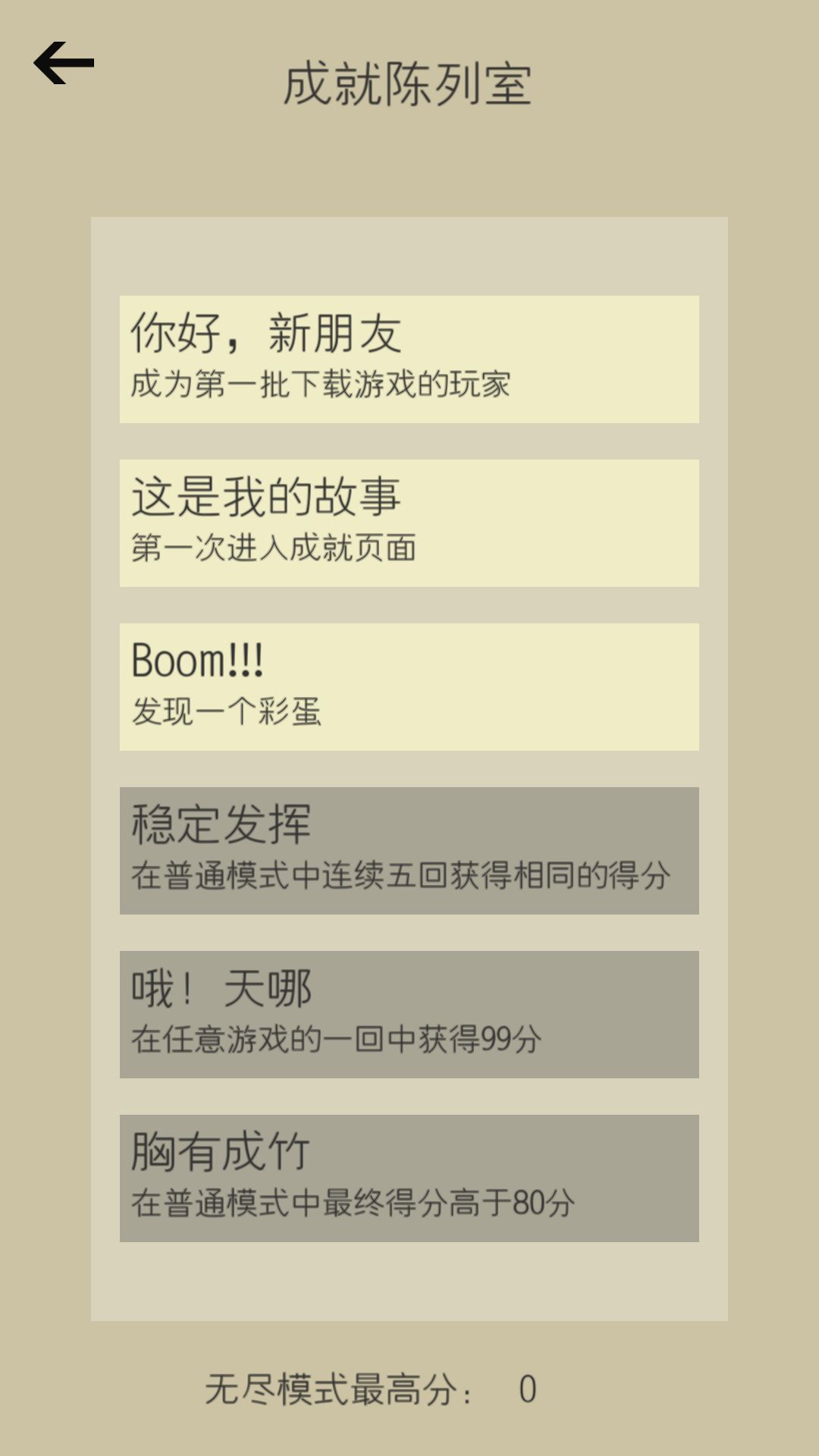Select the 你好，新朋友 achievement card

click(409, 359)
